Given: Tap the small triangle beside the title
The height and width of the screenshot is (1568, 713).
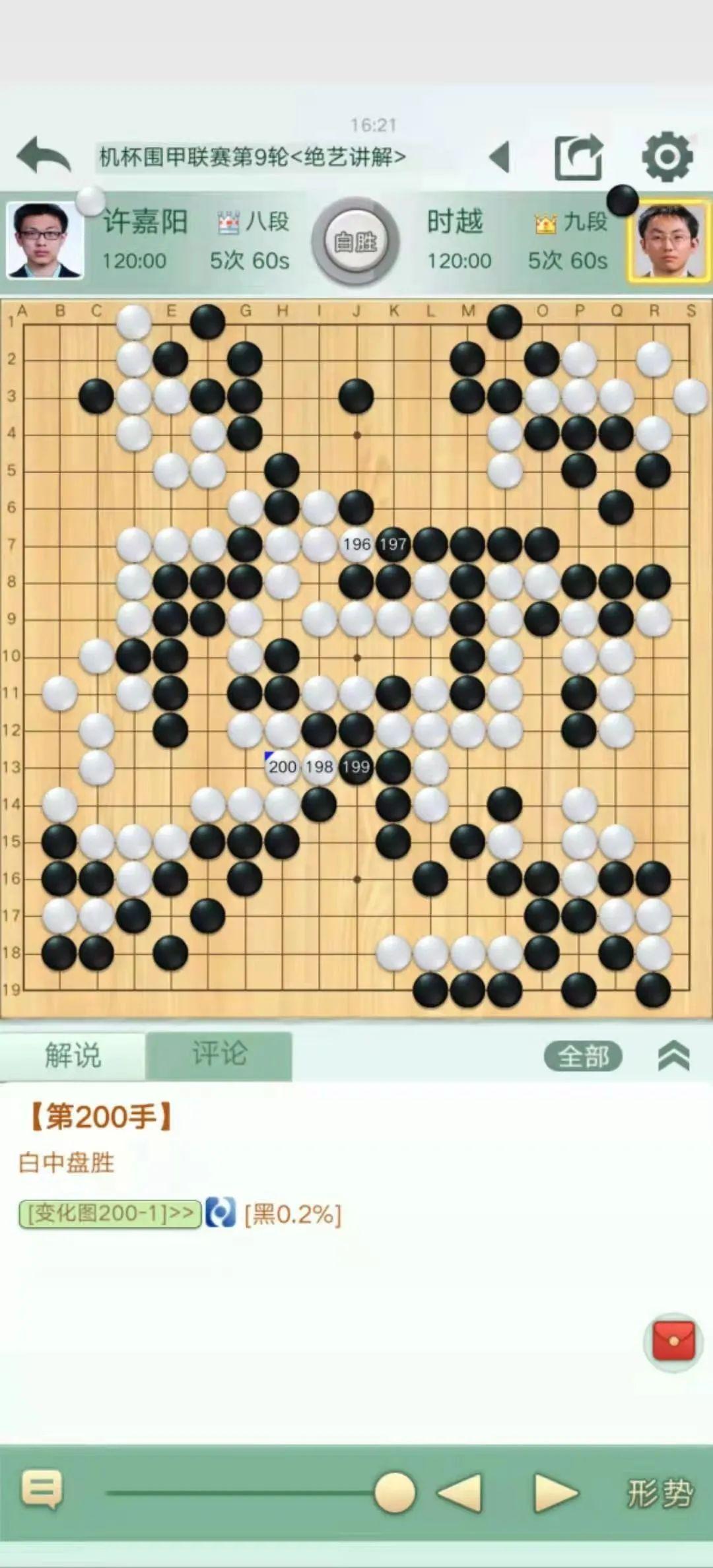Looking at the screenshot, I should coord(500,157).
